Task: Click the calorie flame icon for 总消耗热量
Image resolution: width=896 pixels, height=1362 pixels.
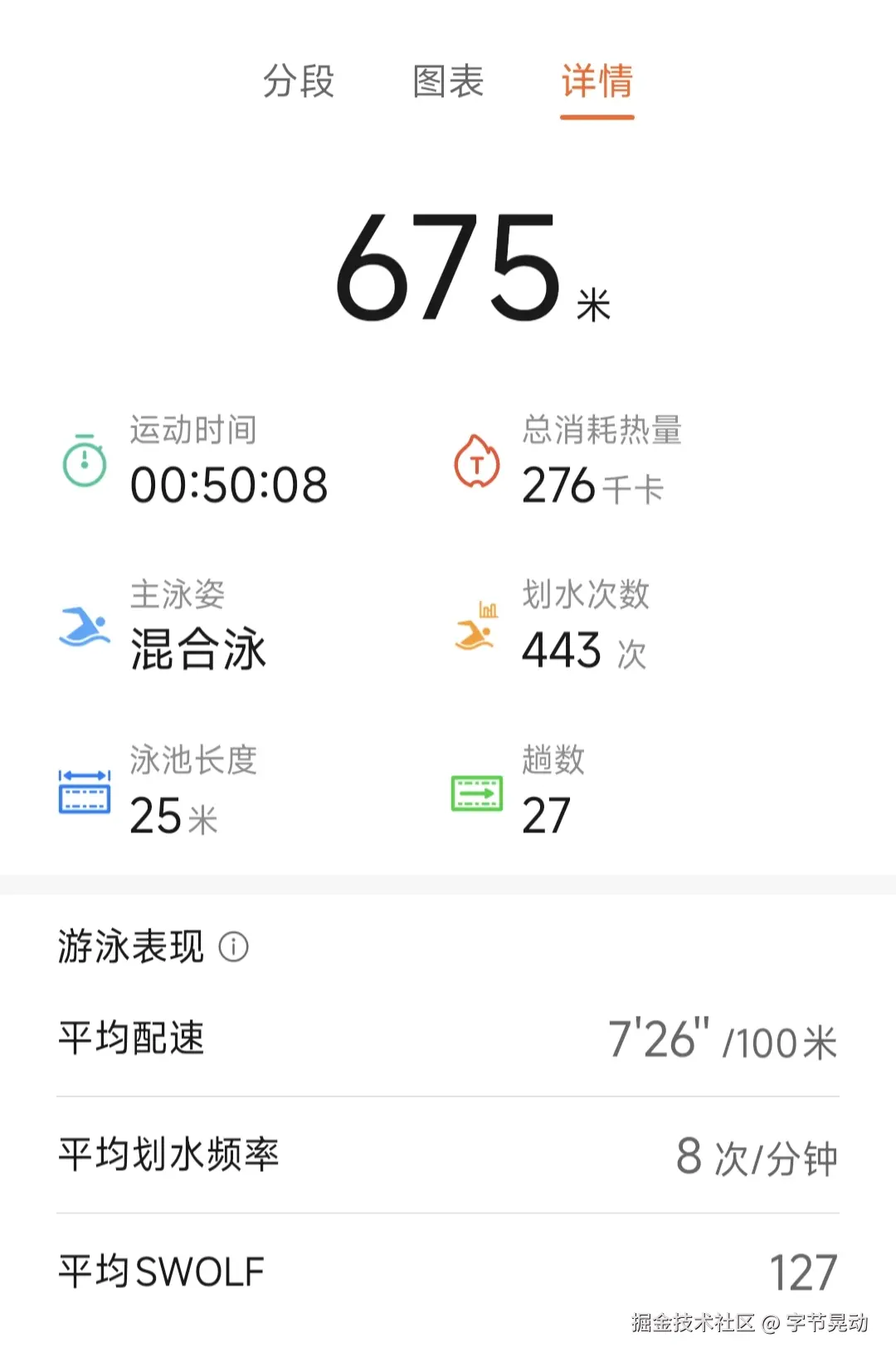Action: (475, 461)
